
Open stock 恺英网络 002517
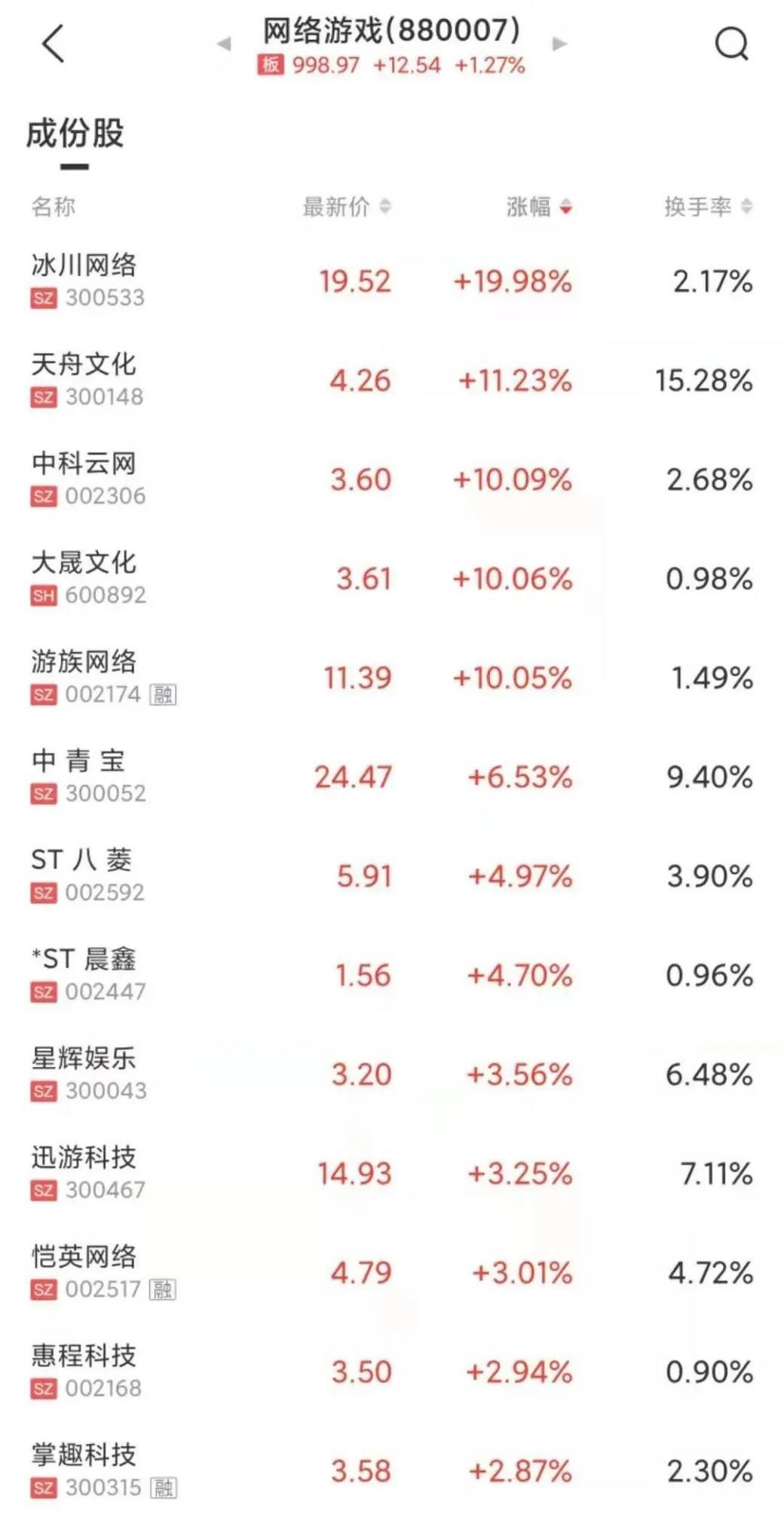click(392, 1273)
